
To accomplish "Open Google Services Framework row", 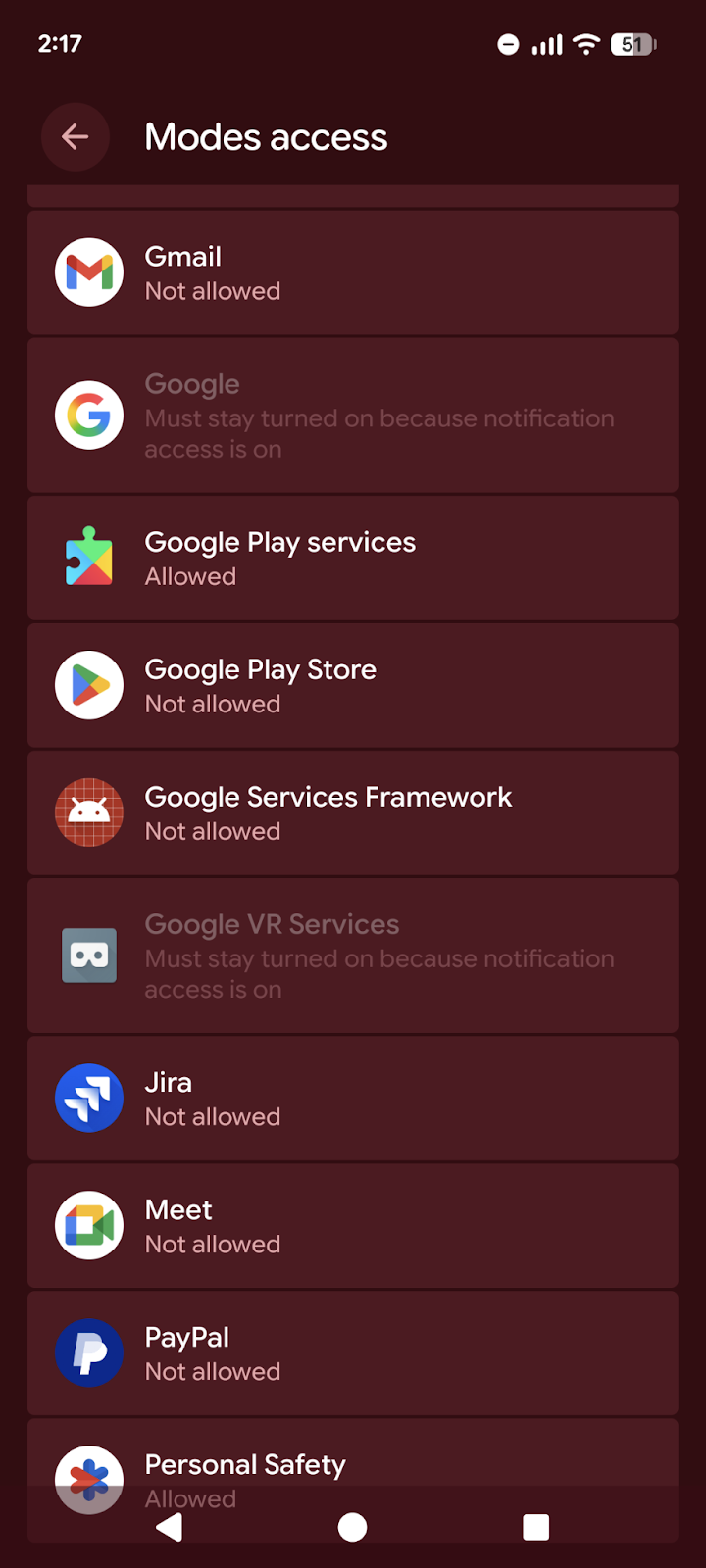I will 353,813.
